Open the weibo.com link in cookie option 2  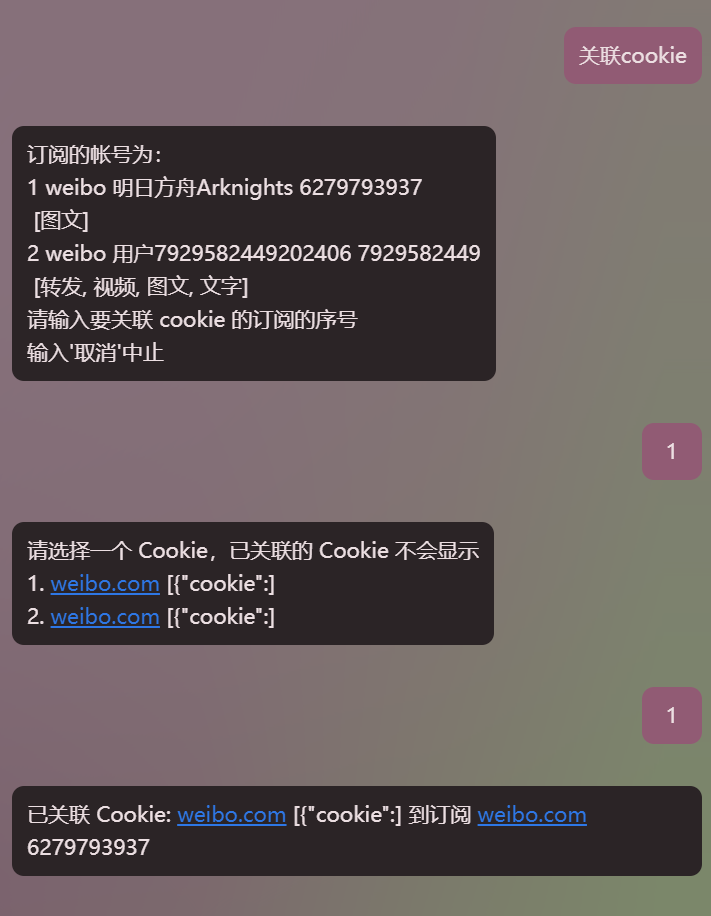105,617
